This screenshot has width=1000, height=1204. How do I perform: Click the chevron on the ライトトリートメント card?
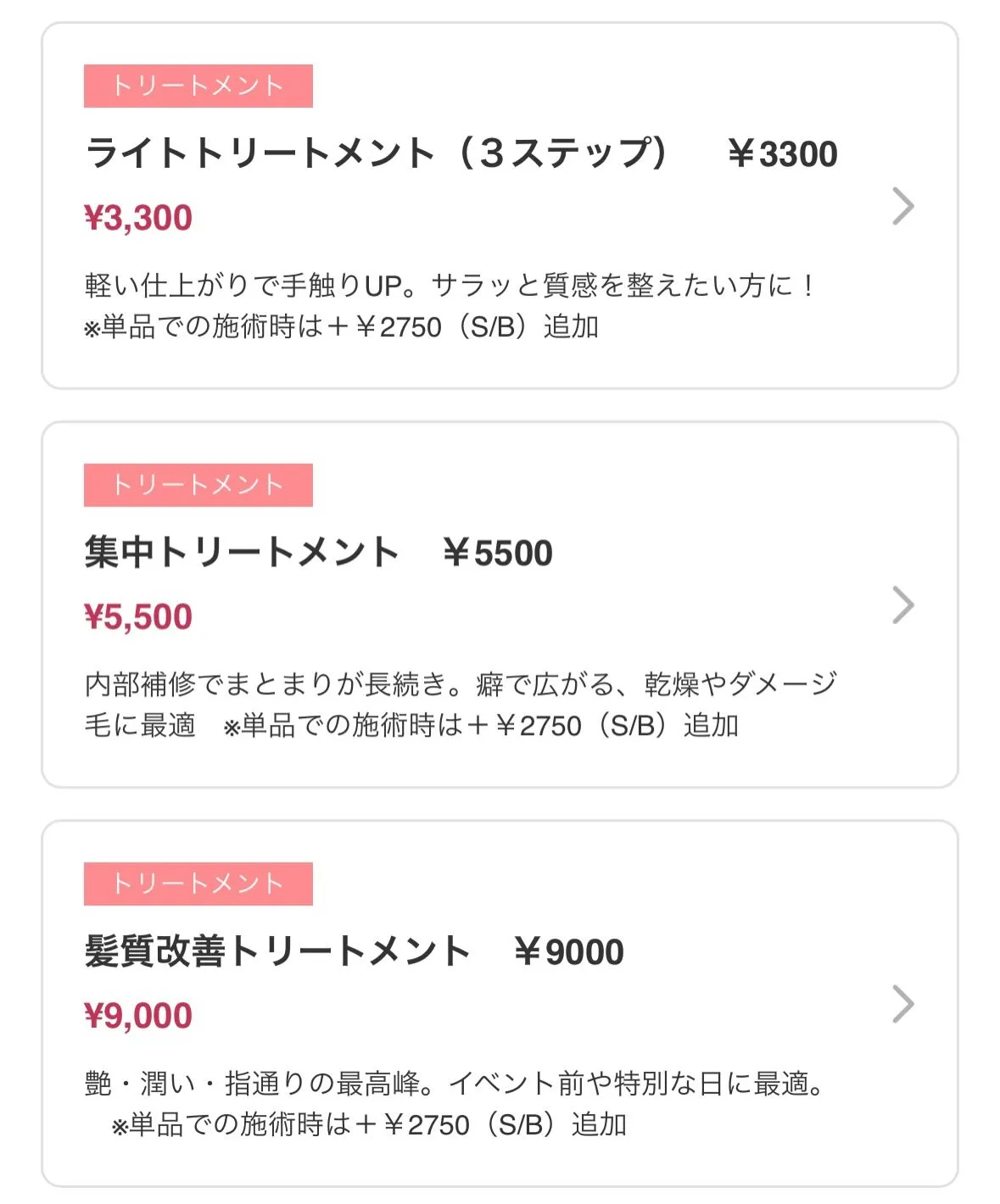coord(904,206)
